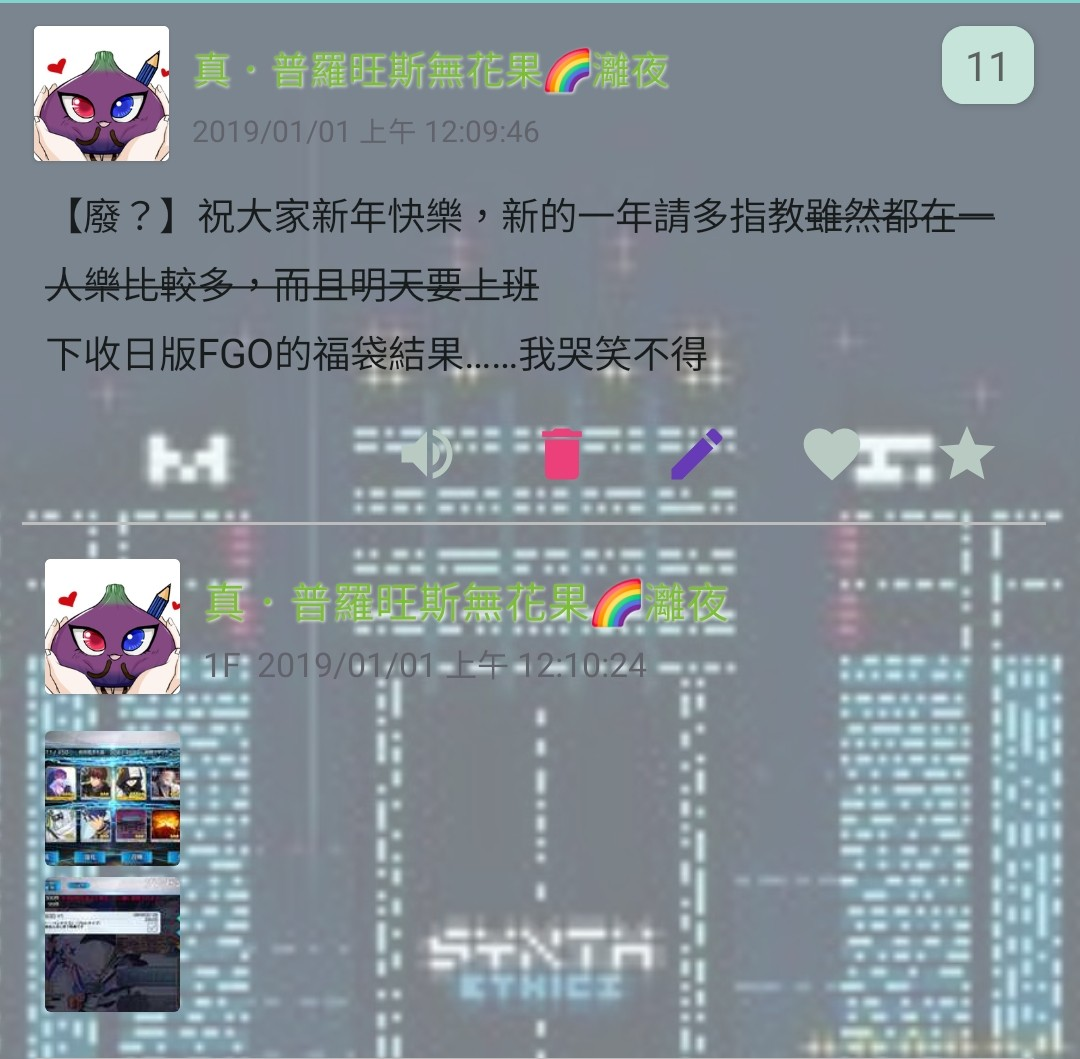
Task: Open the 11 replies counter badge
Action: tap(987, 66)
